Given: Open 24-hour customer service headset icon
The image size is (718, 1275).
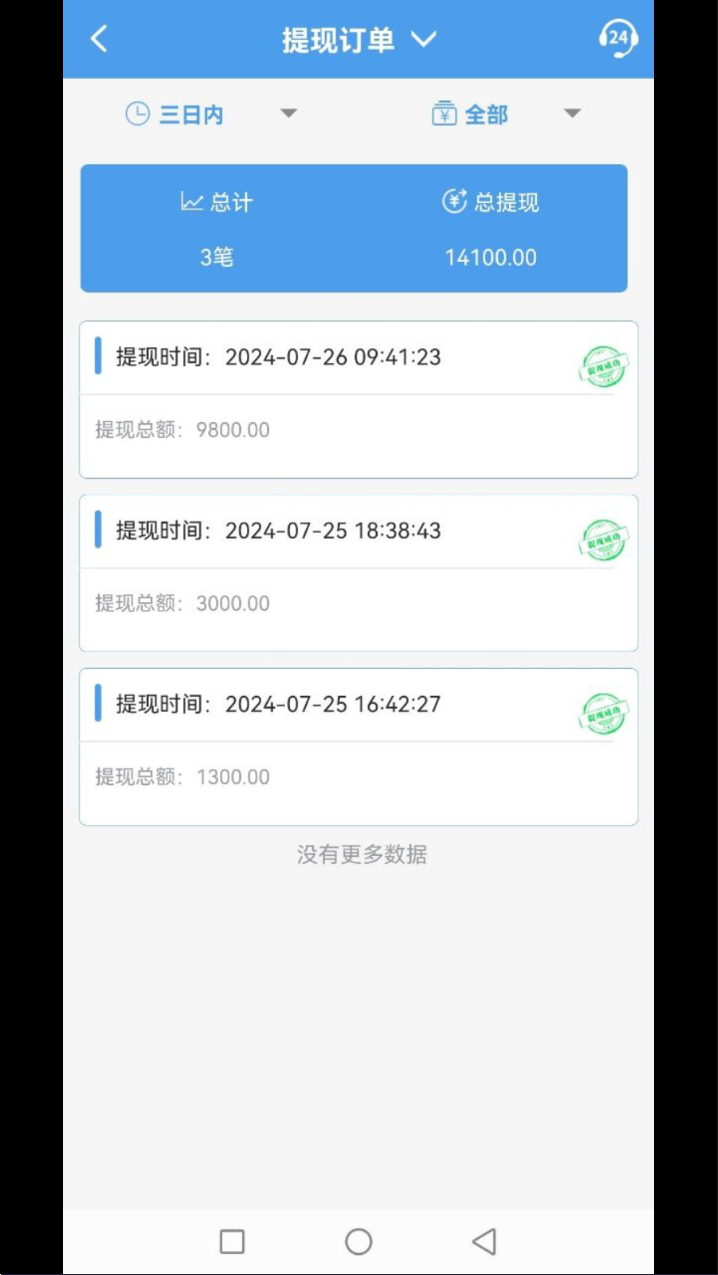Looking at the screenshot, I should (x=618, y=39).
